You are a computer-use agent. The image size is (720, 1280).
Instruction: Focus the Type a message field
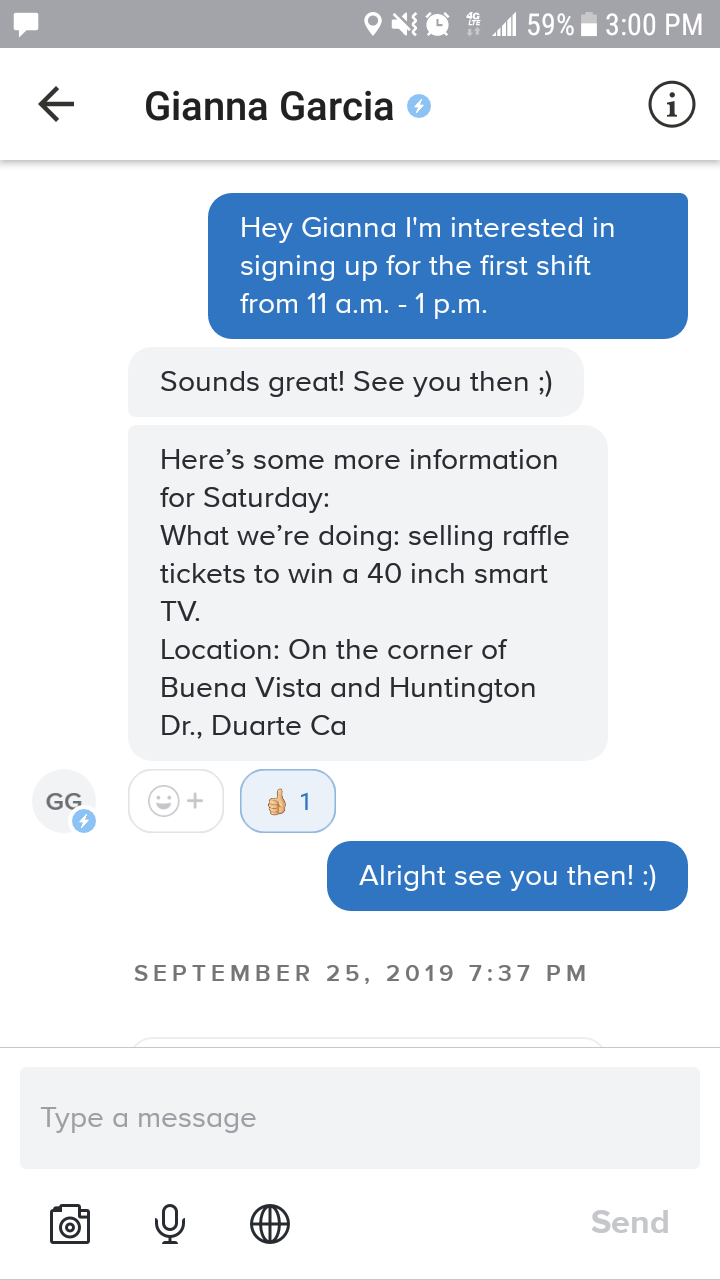pyautogui.click(x=360, y=1117)
